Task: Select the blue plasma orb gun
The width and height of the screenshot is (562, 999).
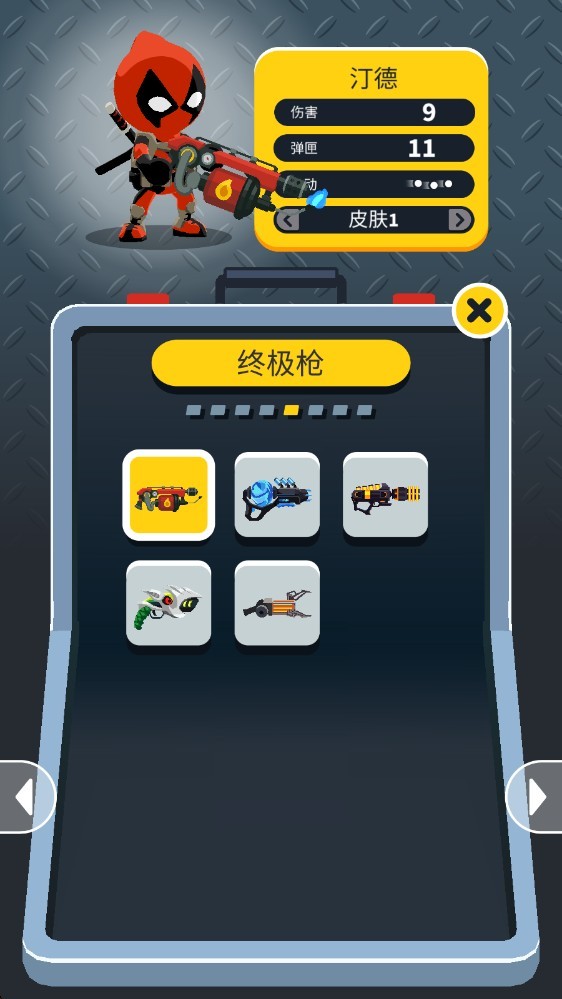Action: coord(277,495)
